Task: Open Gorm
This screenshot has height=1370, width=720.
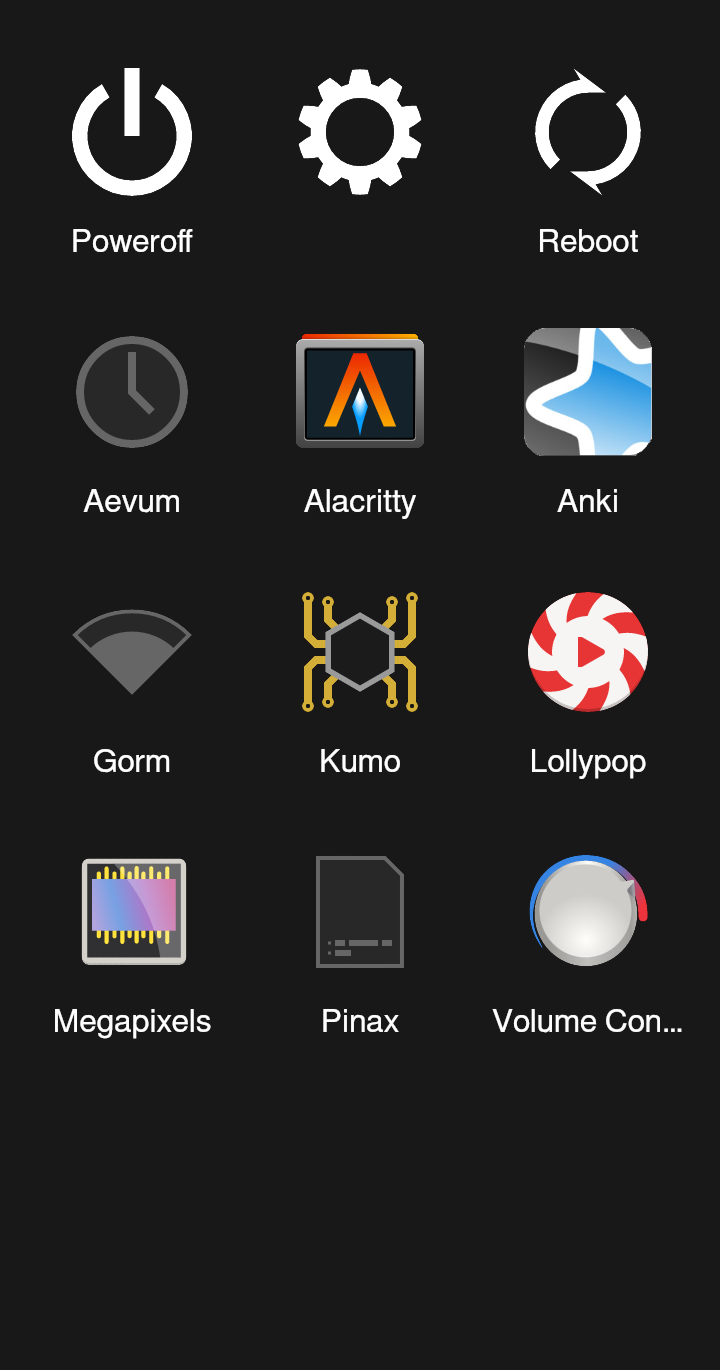Action: point(132,652)
